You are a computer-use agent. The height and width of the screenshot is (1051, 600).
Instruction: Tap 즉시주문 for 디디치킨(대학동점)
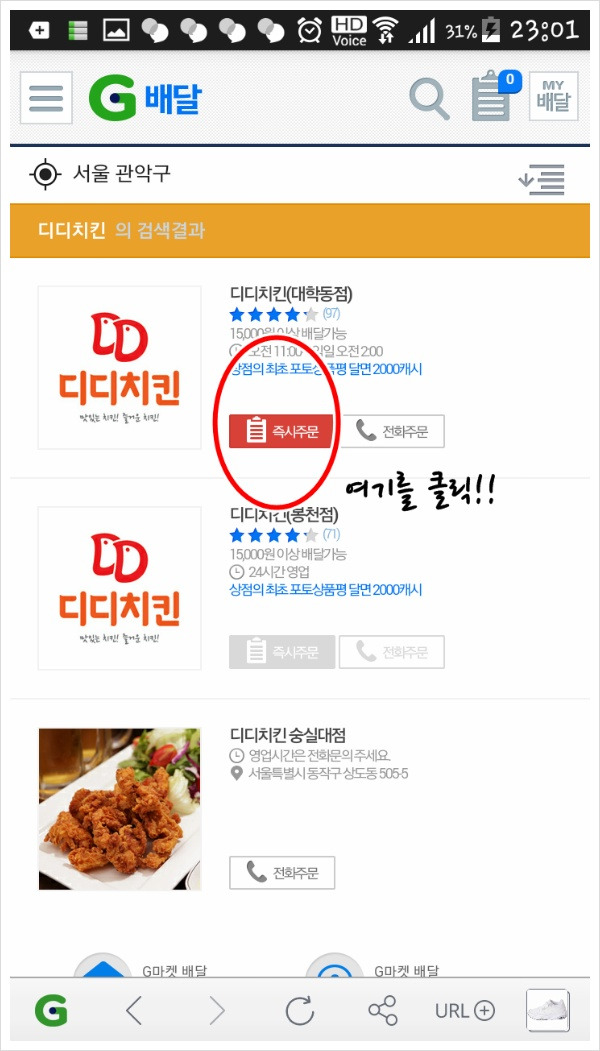tap(281, 431)
